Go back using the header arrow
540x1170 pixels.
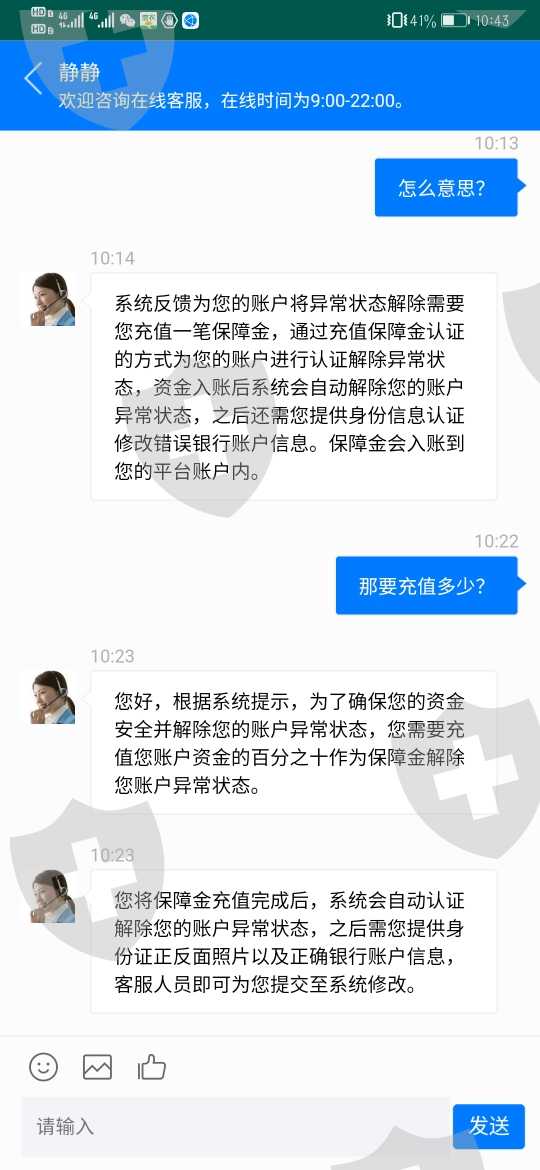click(x=32, y=79)
